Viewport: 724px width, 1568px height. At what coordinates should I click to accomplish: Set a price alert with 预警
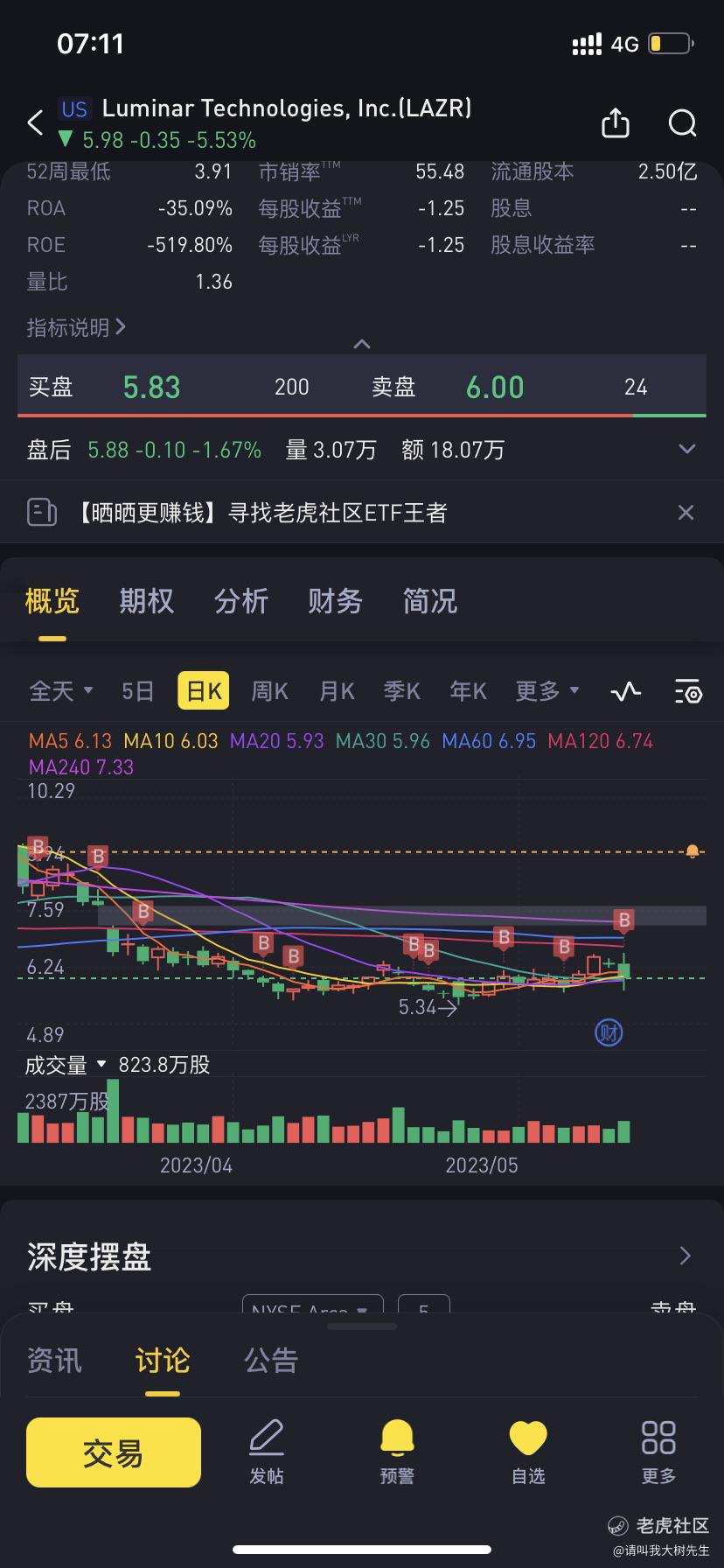tap(397, 1453)
